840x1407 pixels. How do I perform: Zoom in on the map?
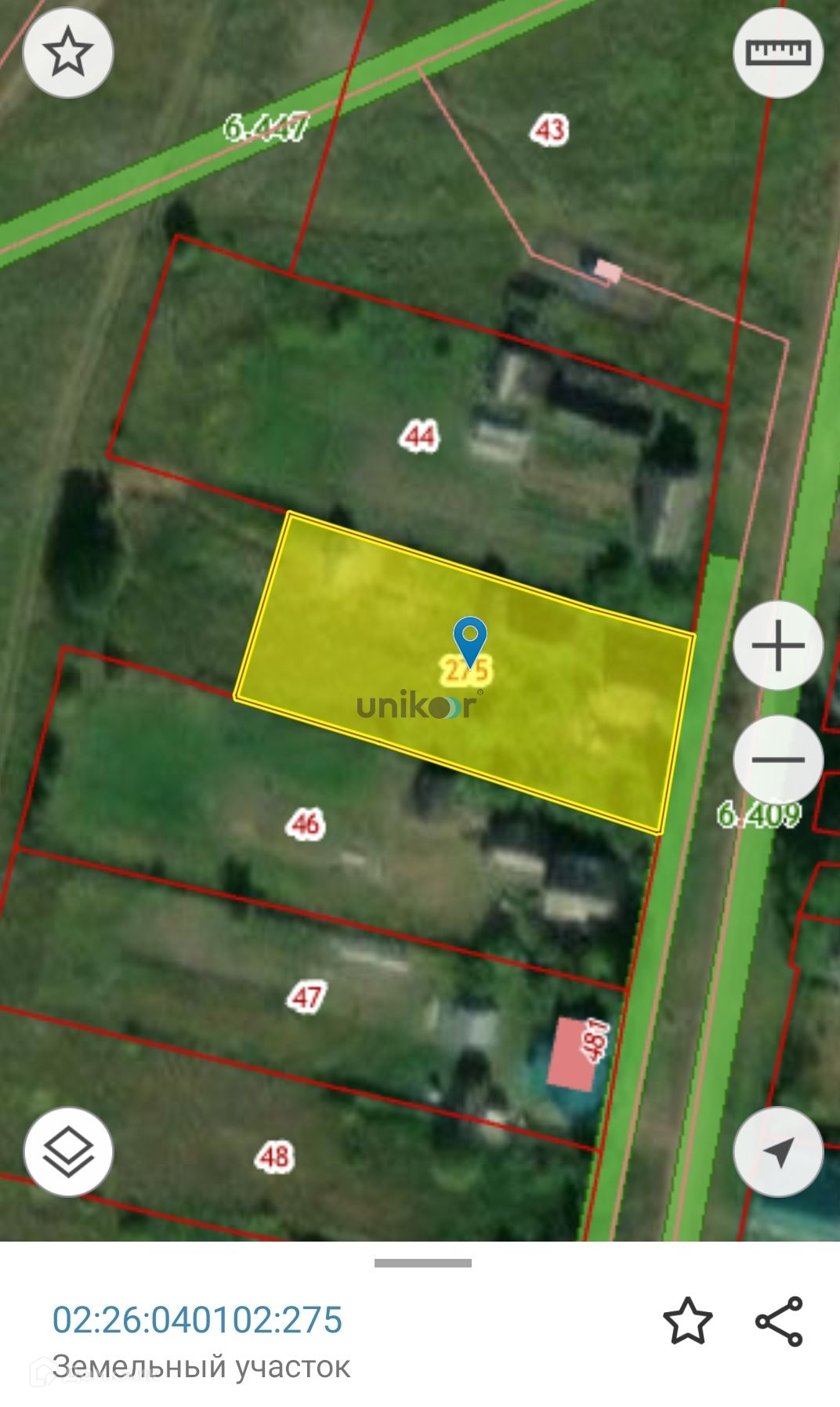coord(777,646)
